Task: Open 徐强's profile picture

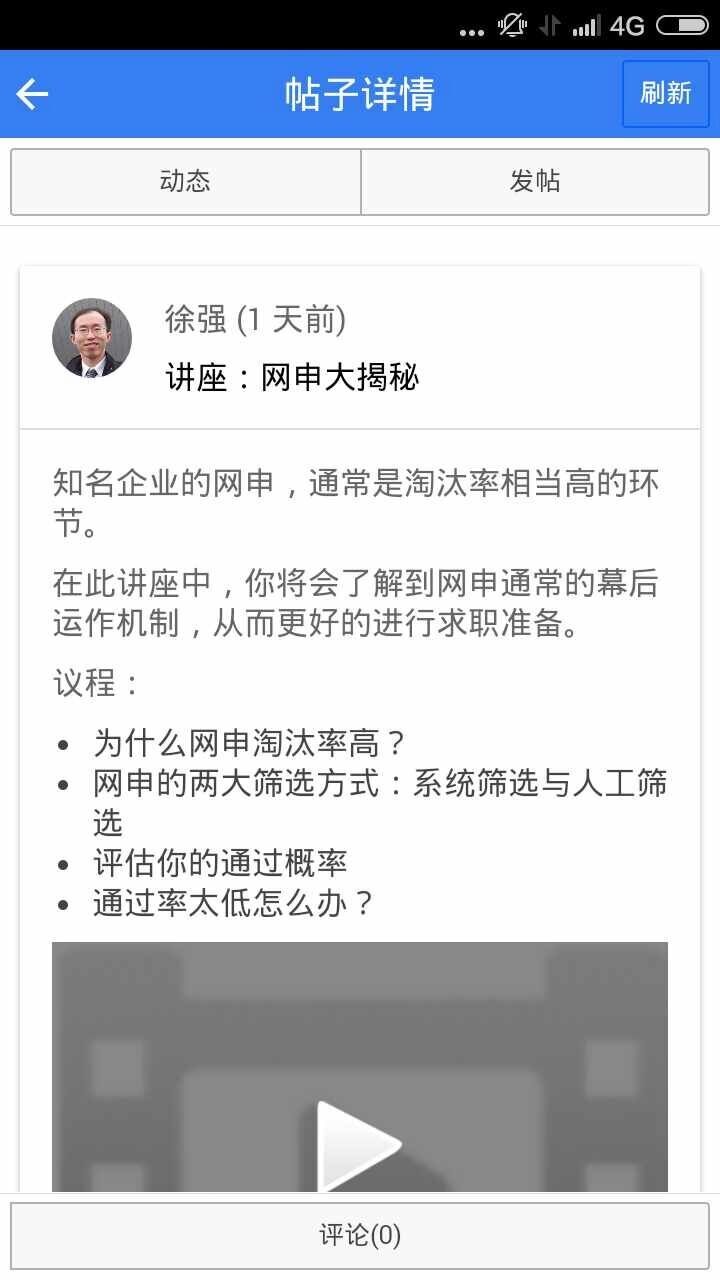Action: coord(92,338)
